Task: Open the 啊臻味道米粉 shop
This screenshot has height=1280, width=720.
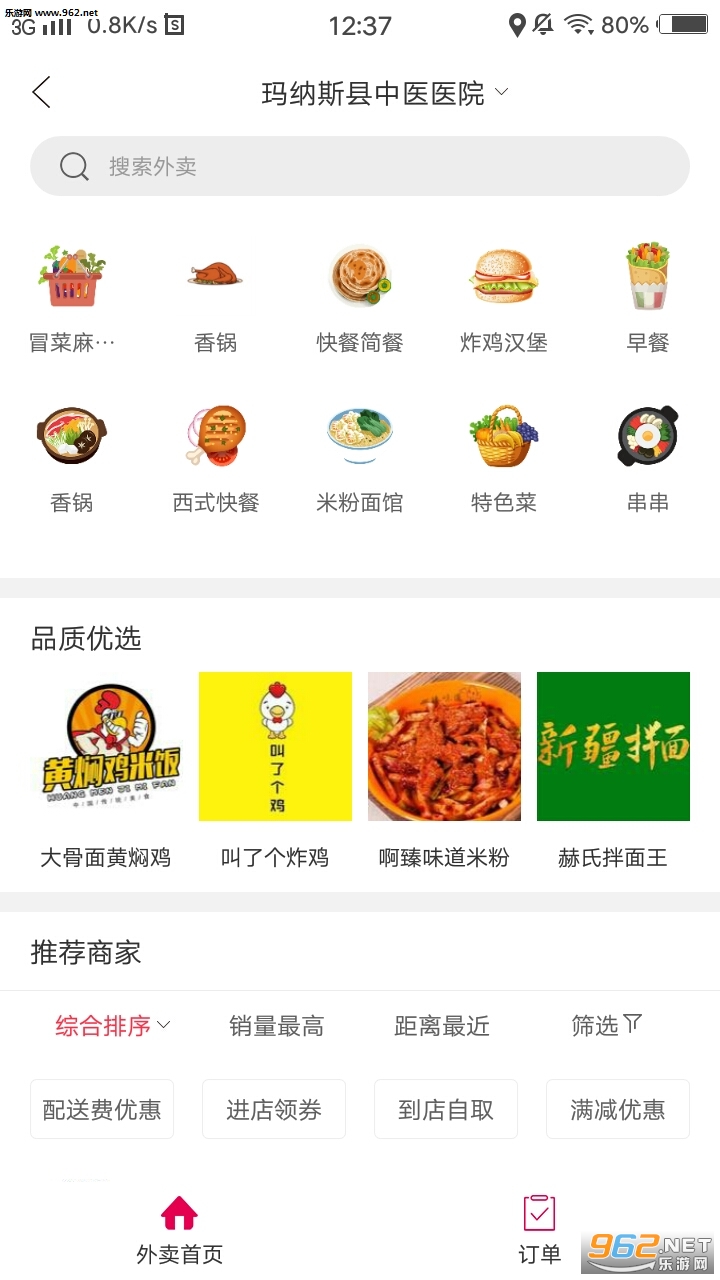Action: [444, 768]
